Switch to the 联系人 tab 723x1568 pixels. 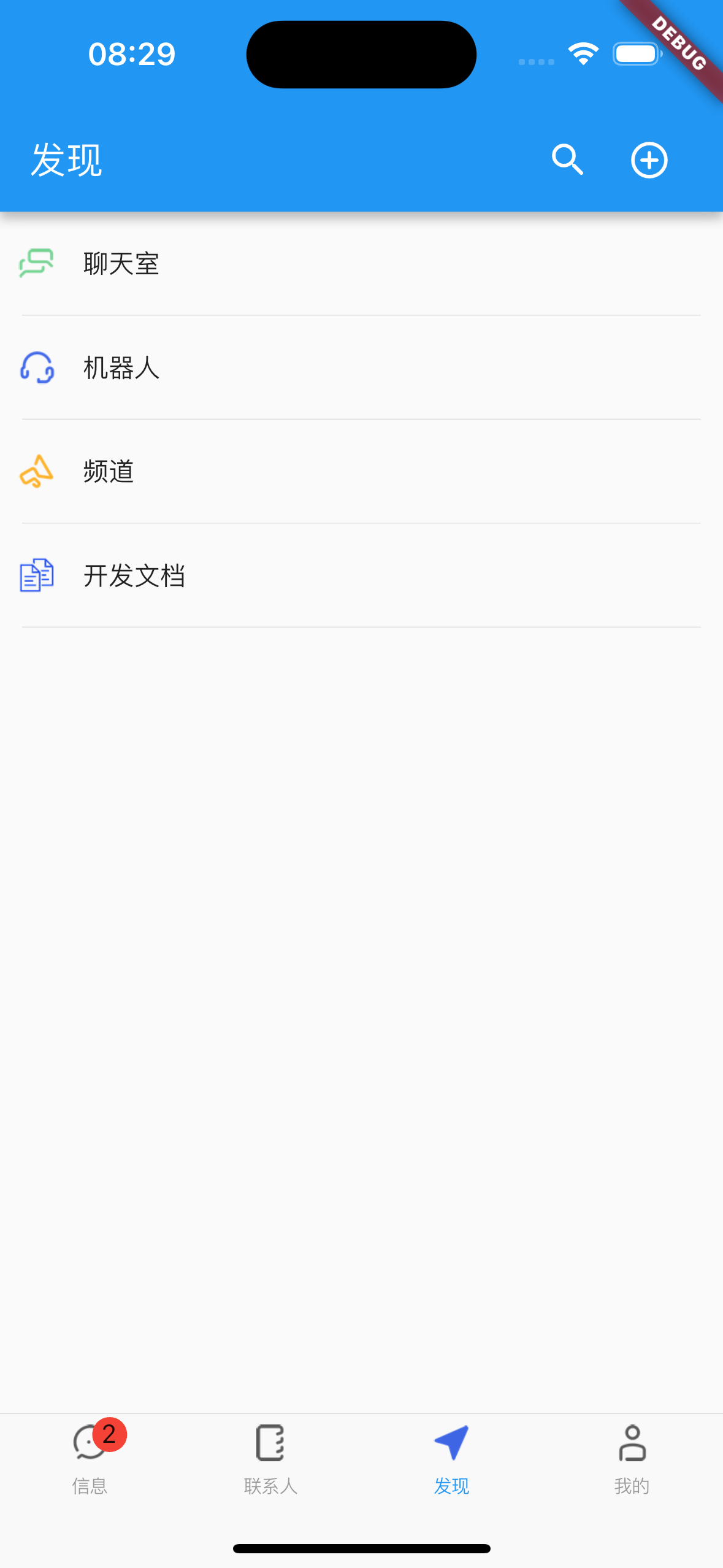tap(270, 1458)
